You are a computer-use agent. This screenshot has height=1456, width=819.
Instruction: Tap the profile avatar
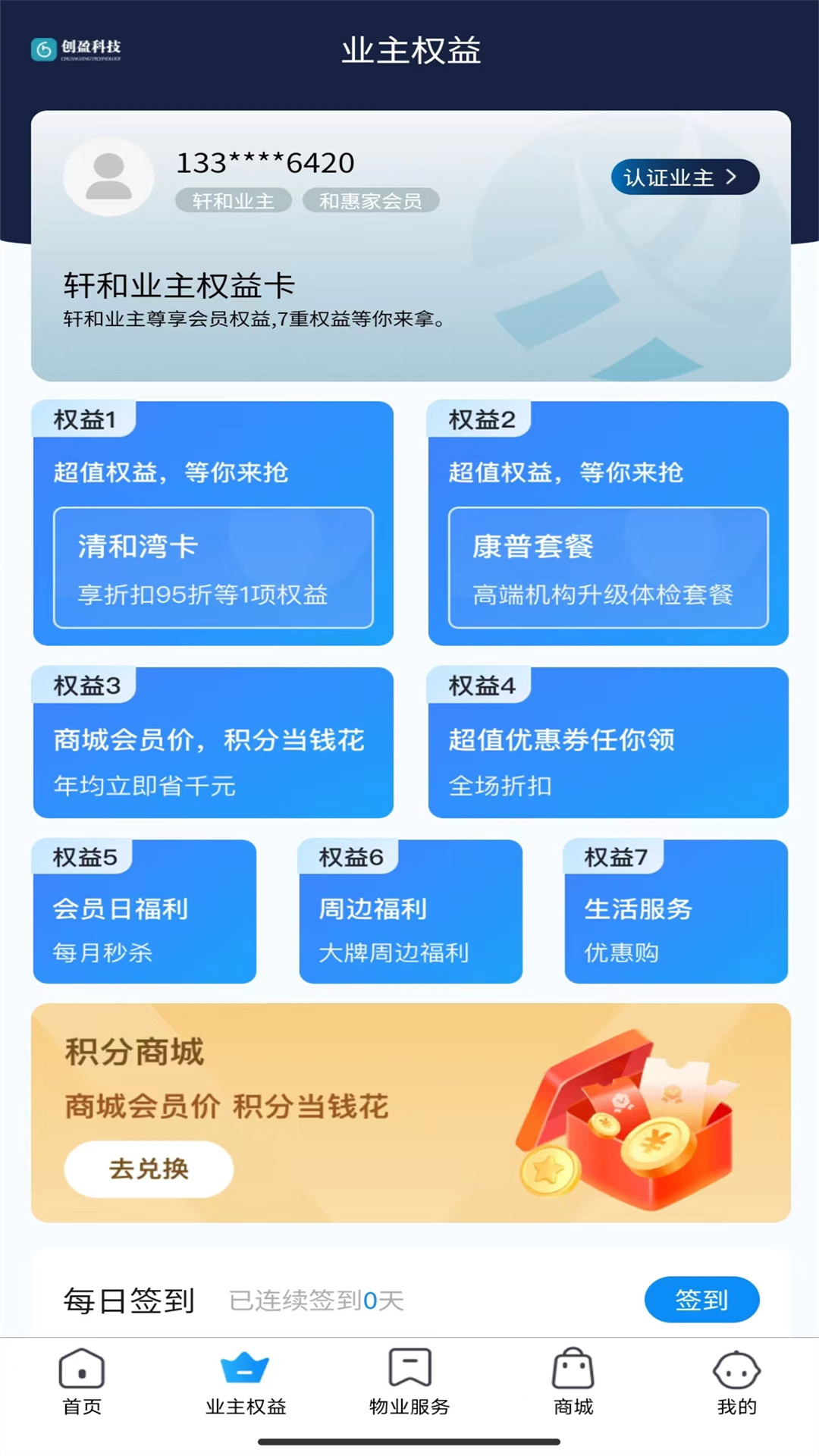tap(108, 177)
